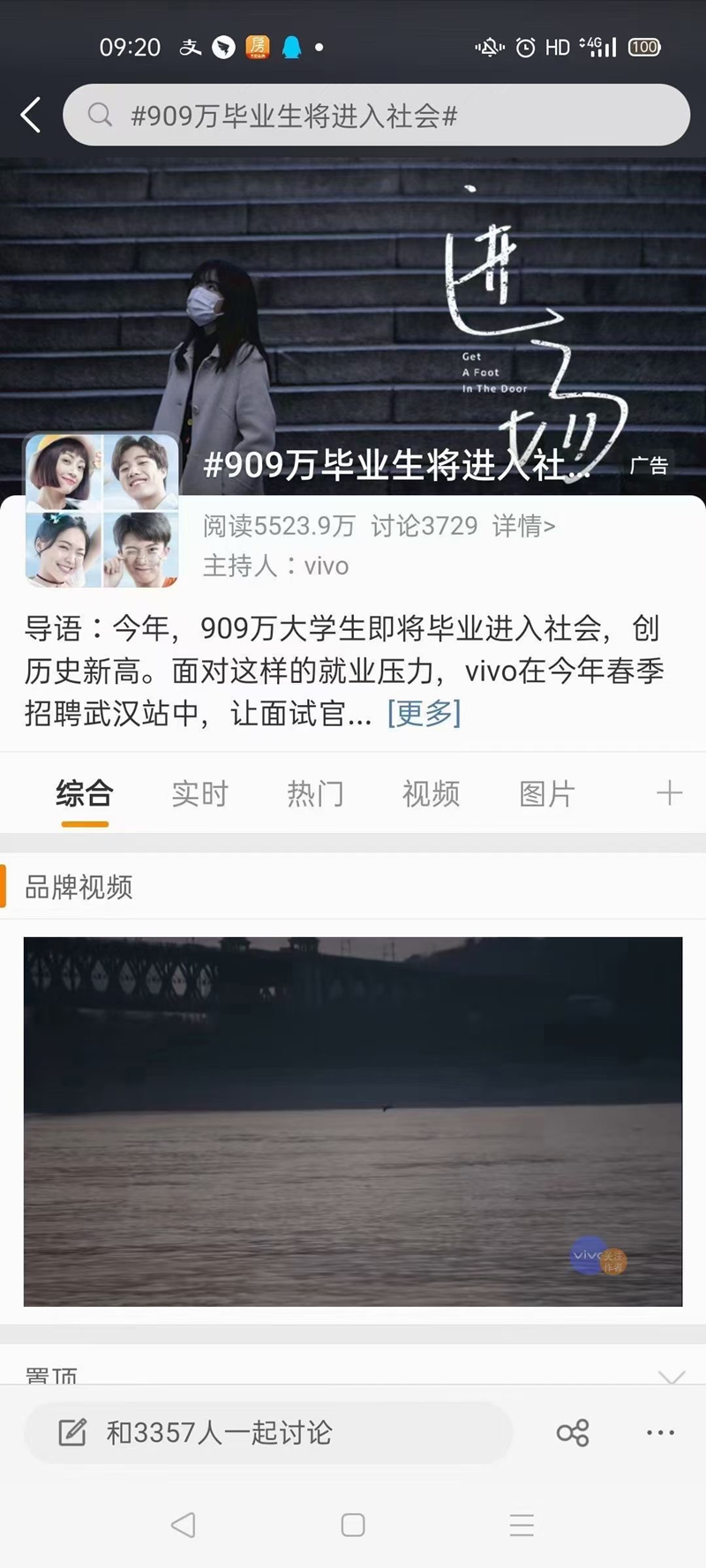Join discussion via 和3357人一起讨论 field
Viewport: 706px width, 1568px height.
coord(267,1433)
